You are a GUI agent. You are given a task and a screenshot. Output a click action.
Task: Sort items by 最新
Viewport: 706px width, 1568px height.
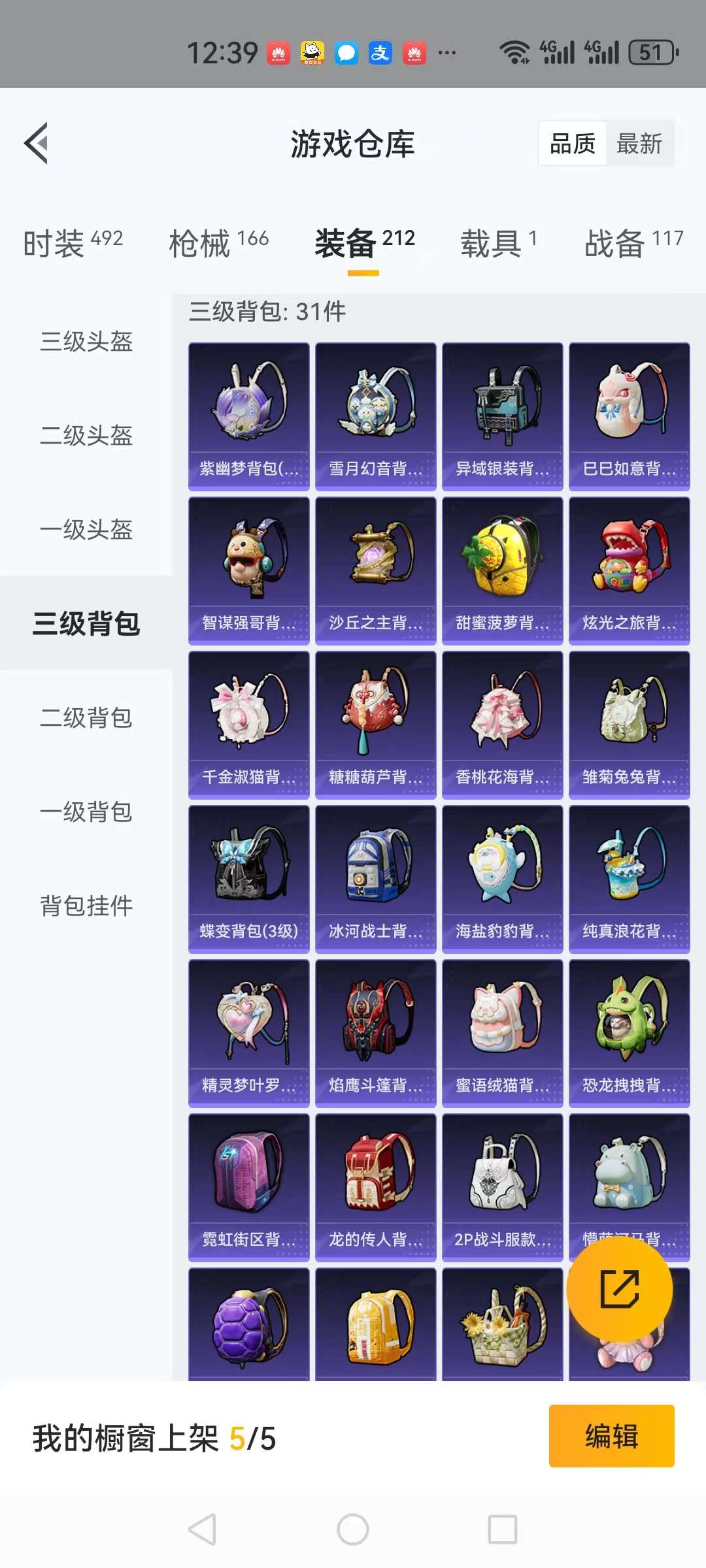[x=639, y=144]
